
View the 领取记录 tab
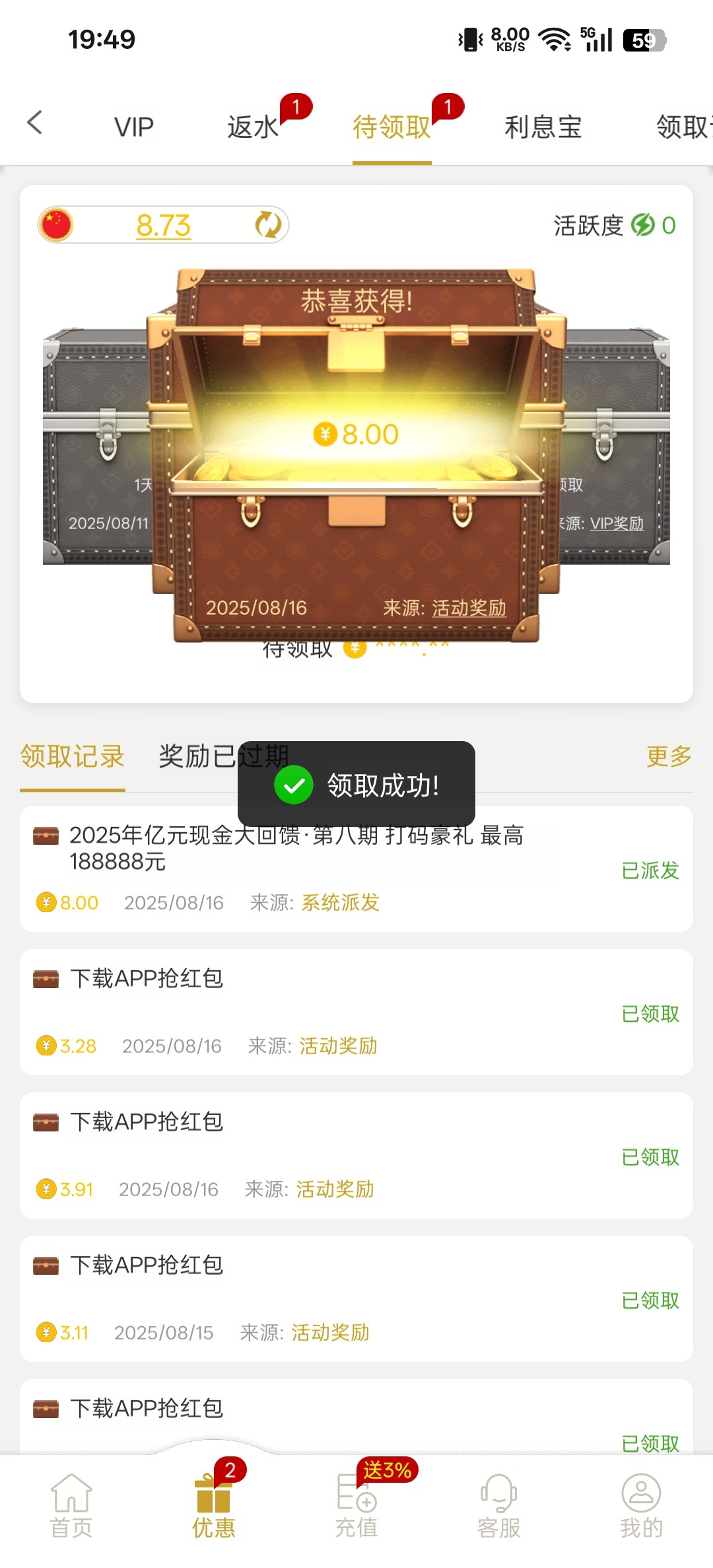[x=73, y=757]
